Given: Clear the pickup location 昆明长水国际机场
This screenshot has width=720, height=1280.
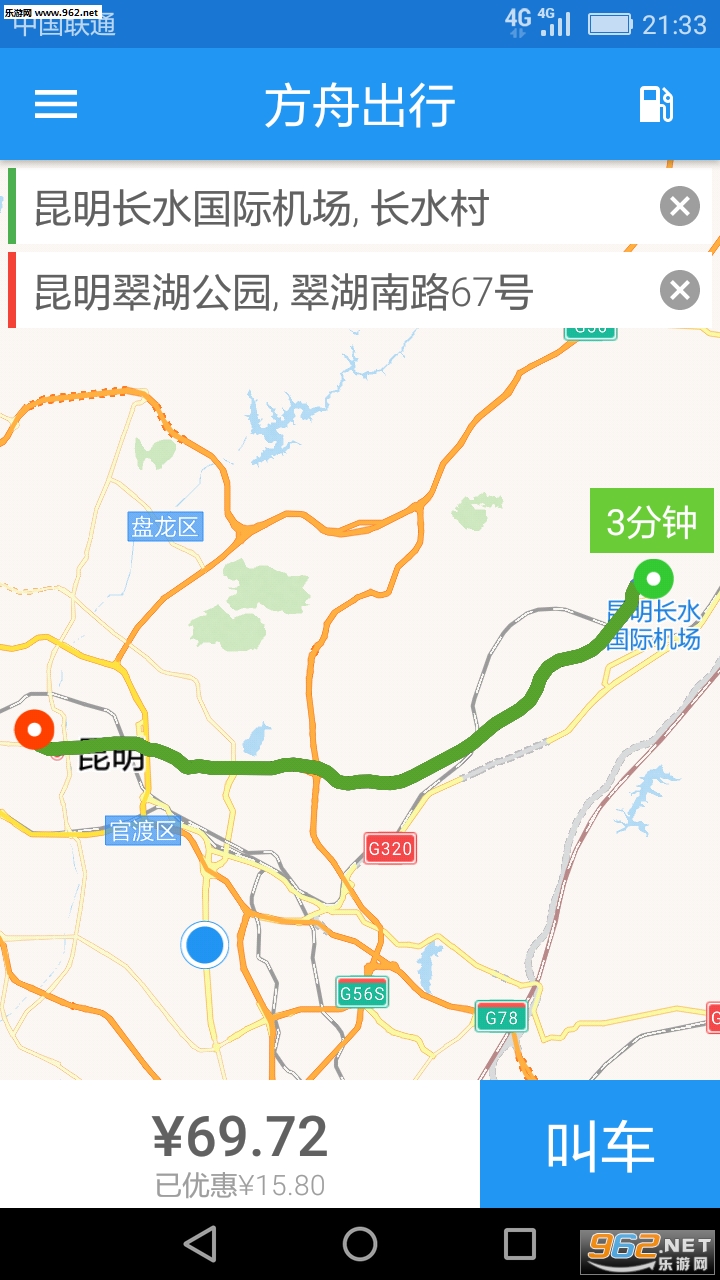Looking at the screenshot, I should (x=680, y=207).
